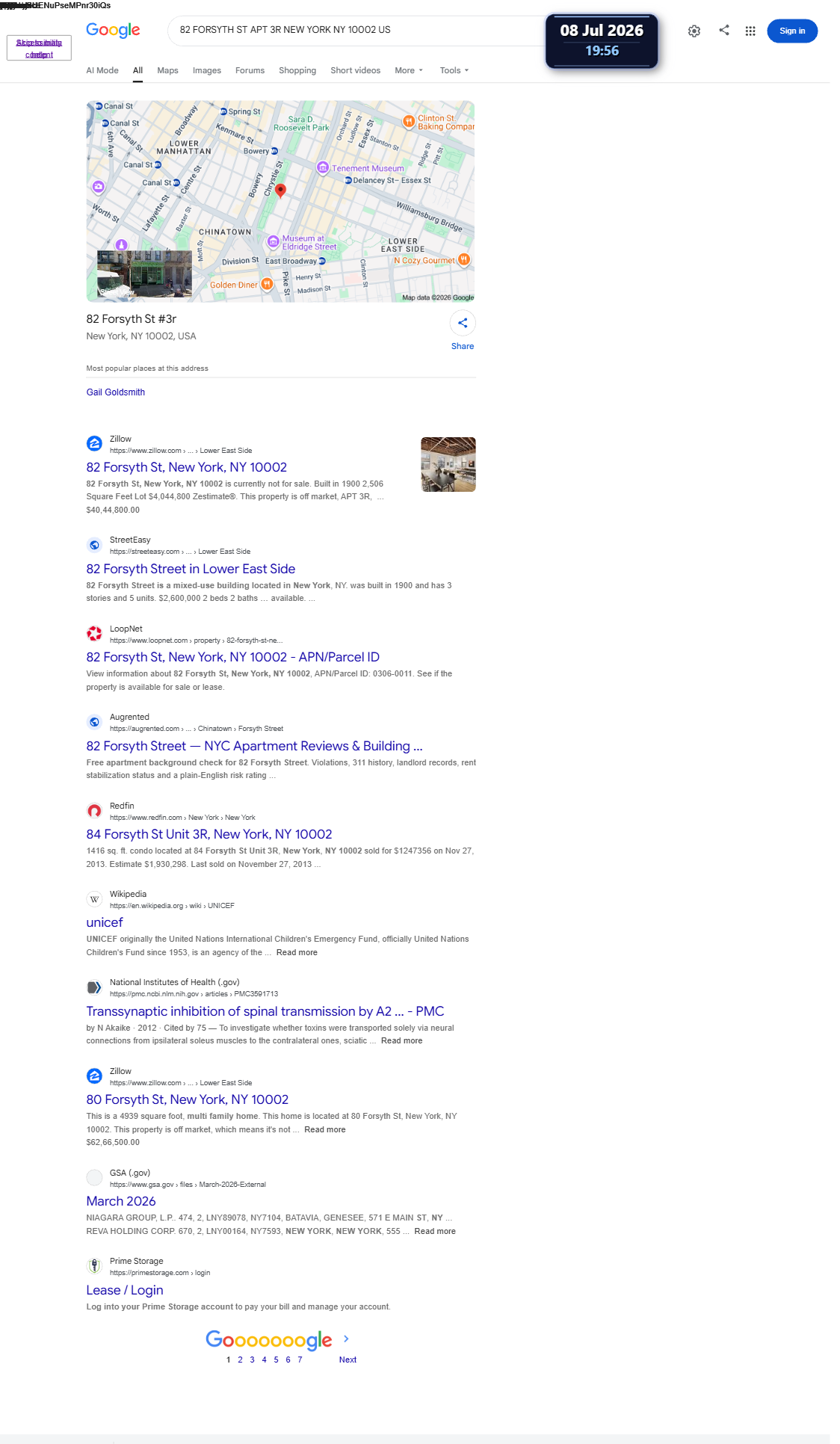Expand the More dropdown
Image resolution: width=840 pixels, height=1444 pixels.
(409, 70)
